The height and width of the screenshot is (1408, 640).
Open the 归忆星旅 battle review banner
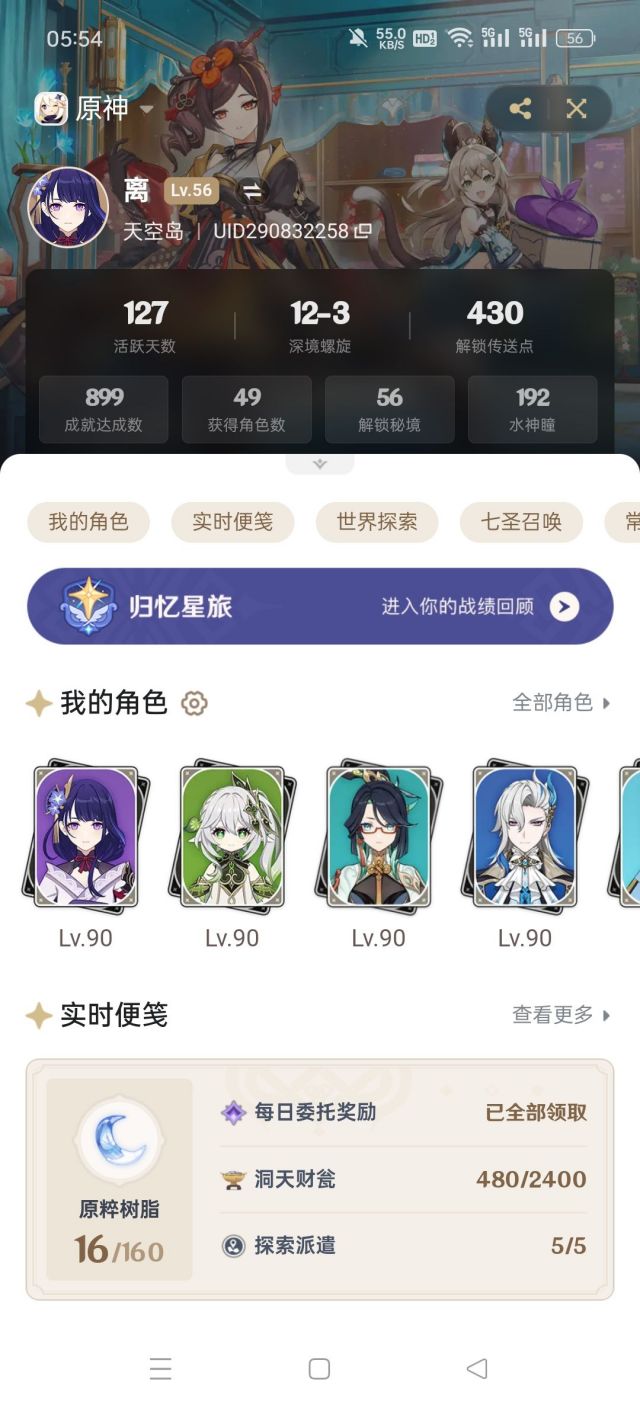click(320, 606)
